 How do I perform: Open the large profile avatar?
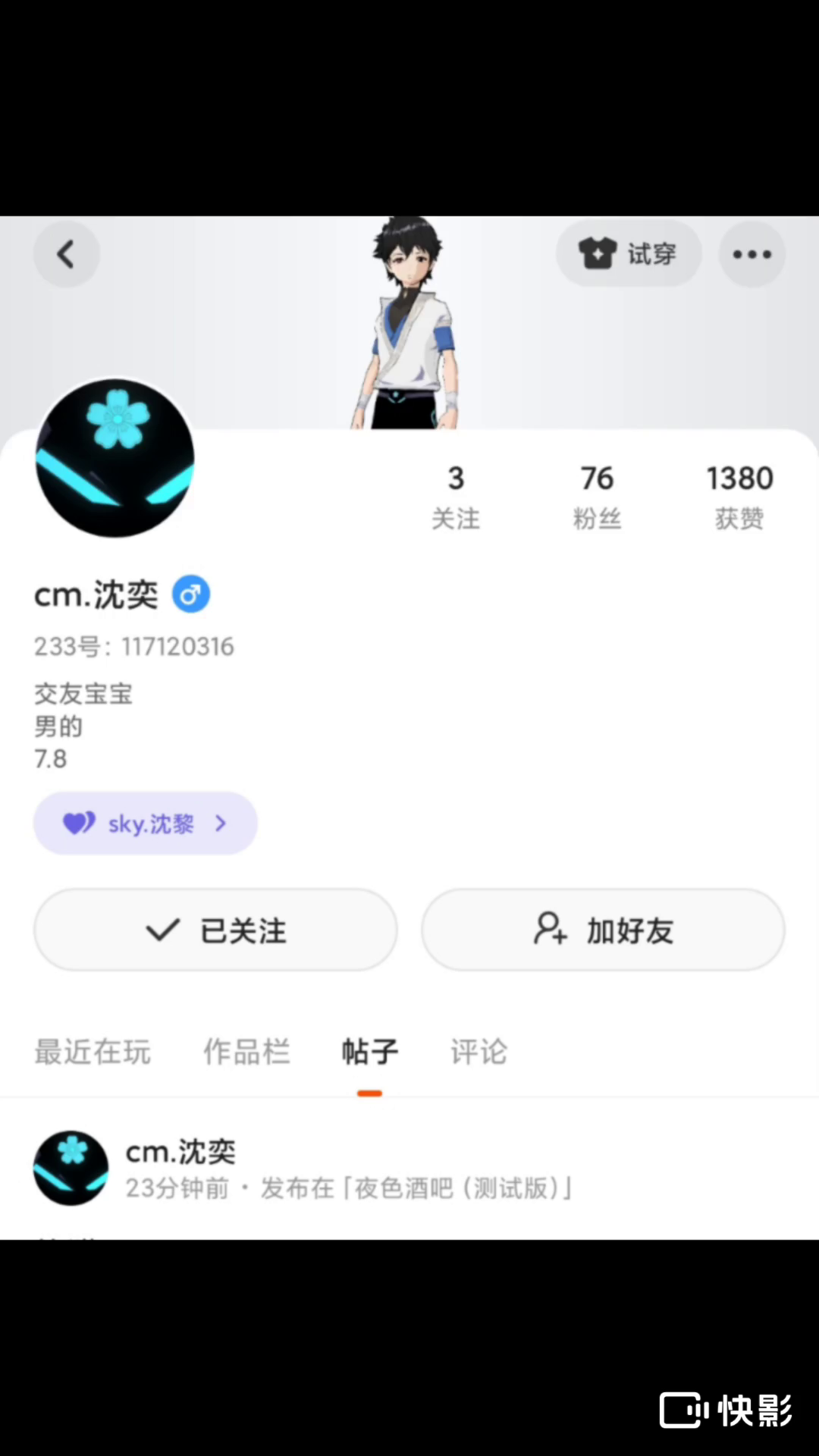115,458
